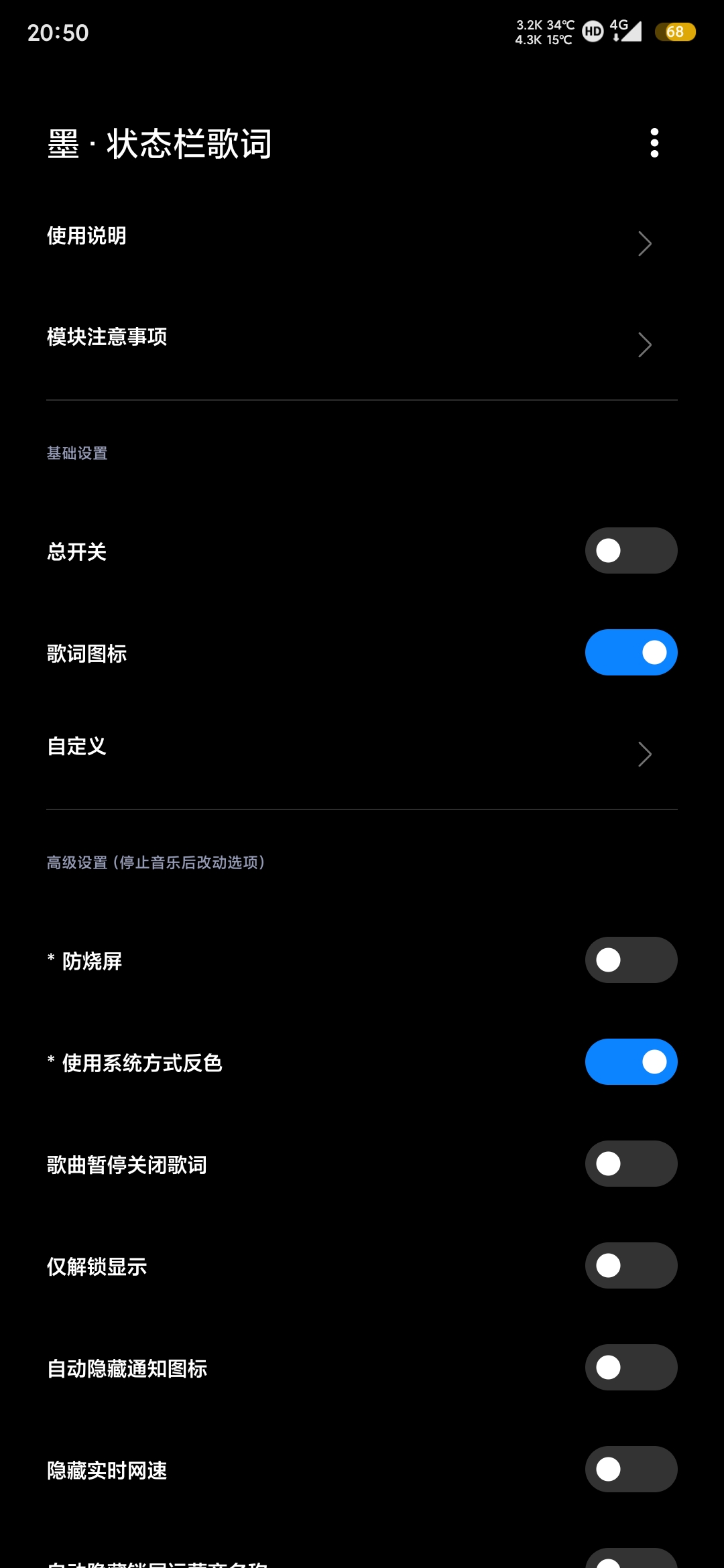The width and height of the screenshot is (724, 1568).
Task: Turn on 隐藏实时网速 hide network speed
Action: click(x=631, y=1469)
